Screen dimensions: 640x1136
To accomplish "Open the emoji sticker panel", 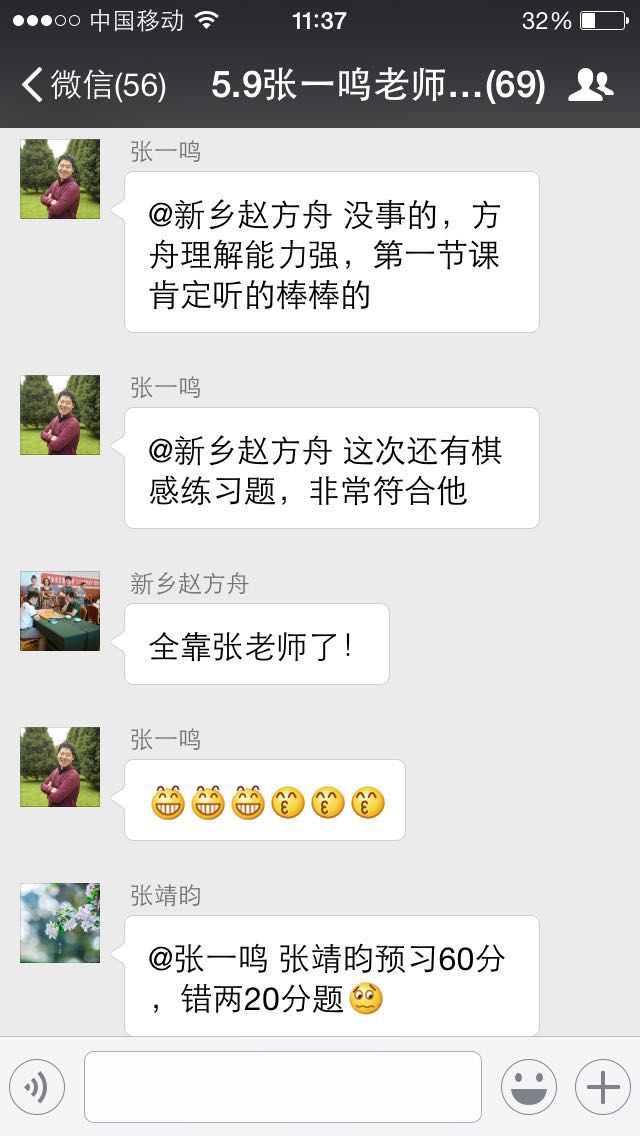I will (528, 1087).
